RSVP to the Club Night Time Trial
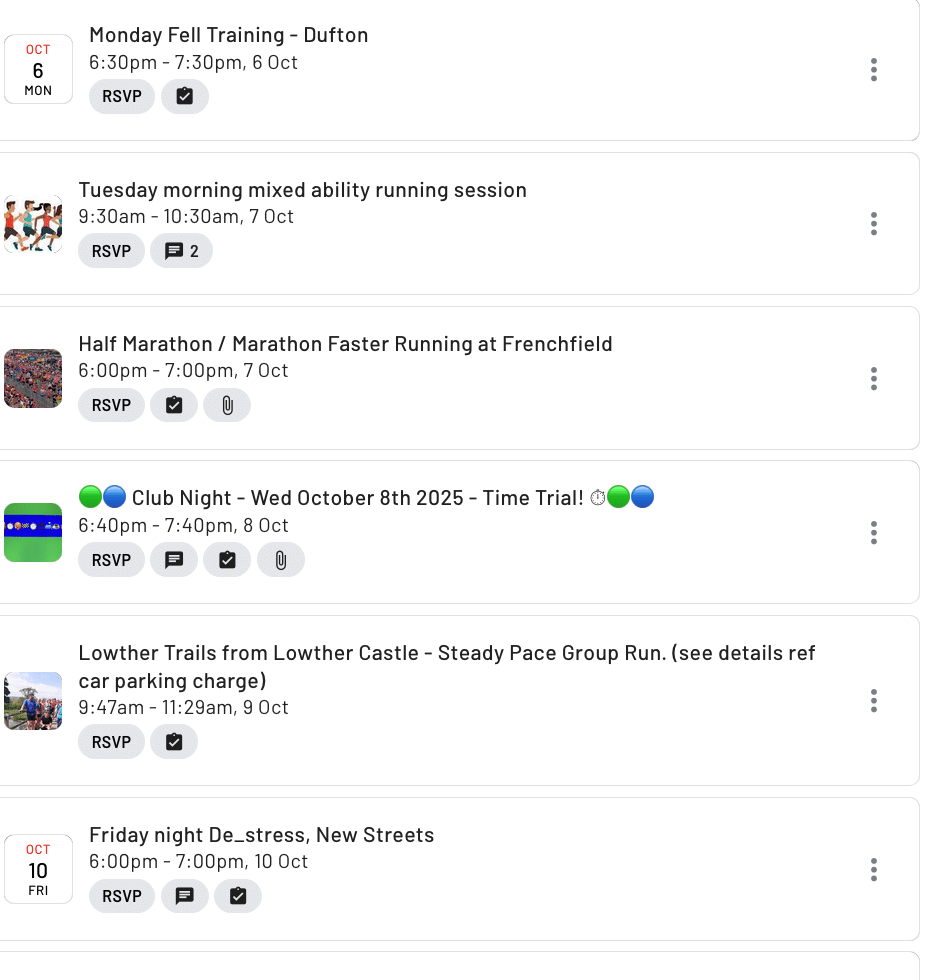This screenshot has height=980, width=928. click(111, 560)
